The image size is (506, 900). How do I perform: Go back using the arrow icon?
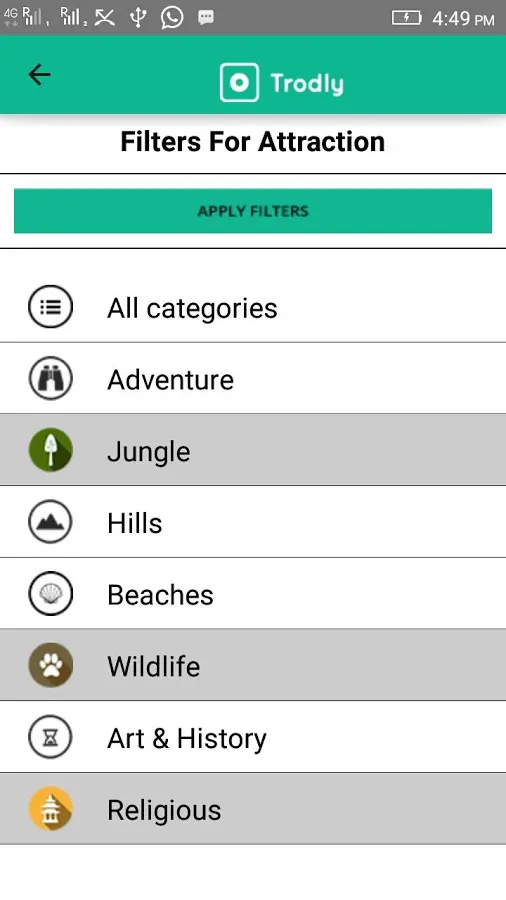[40, 75]
